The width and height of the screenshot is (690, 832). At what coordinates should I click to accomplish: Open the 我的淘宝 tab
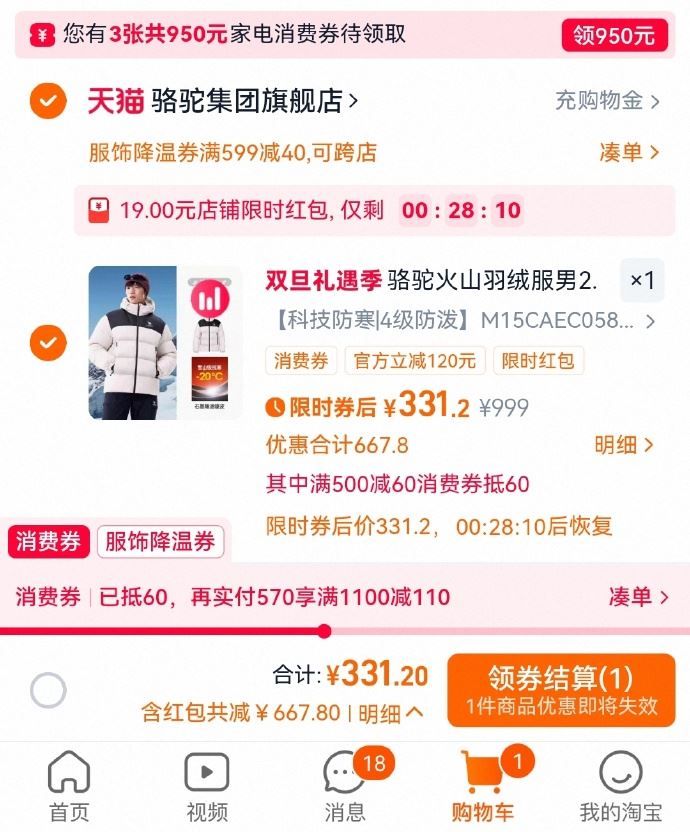620,787
